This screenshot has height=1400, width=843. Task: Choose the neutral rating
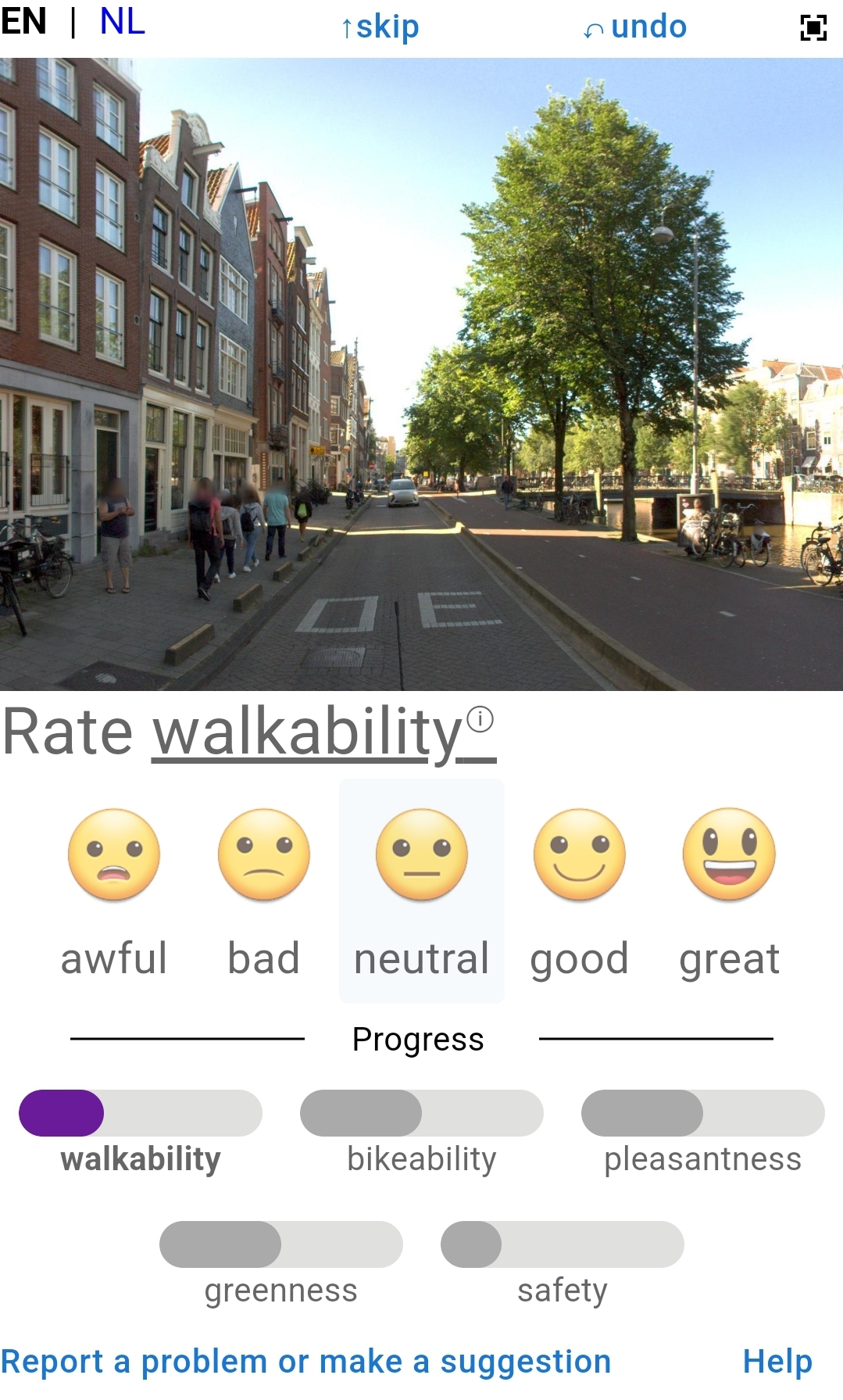point(422,890)
